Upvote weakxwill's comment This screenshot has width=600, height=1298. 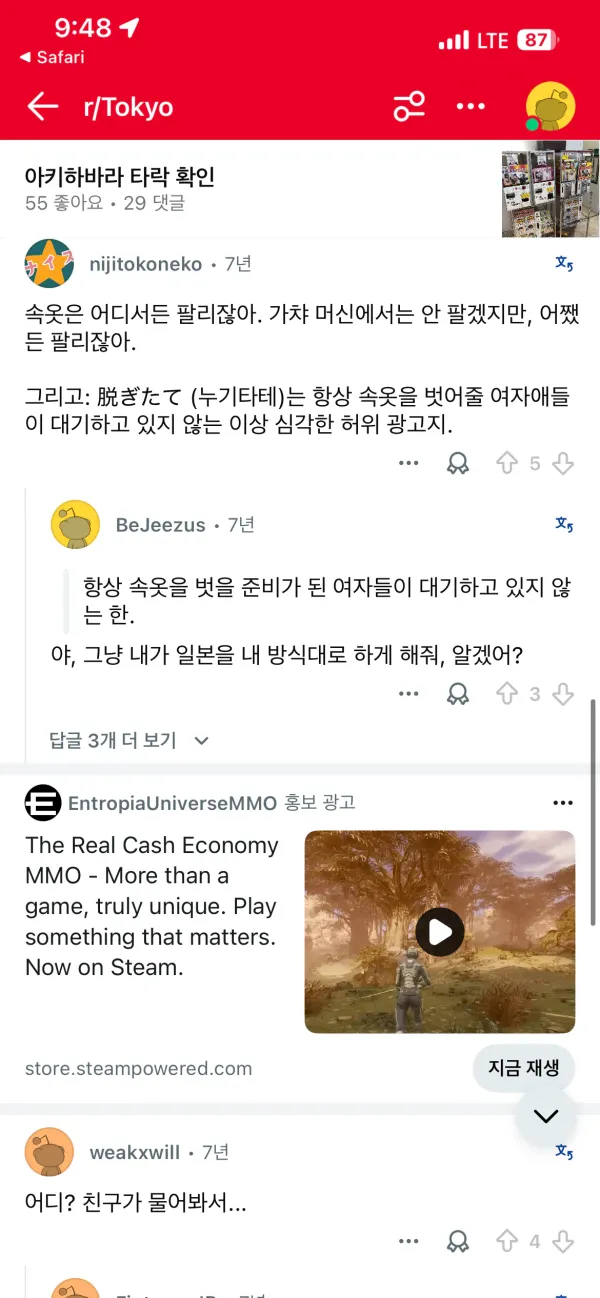pyautogui.click(x=507, y=1241)
